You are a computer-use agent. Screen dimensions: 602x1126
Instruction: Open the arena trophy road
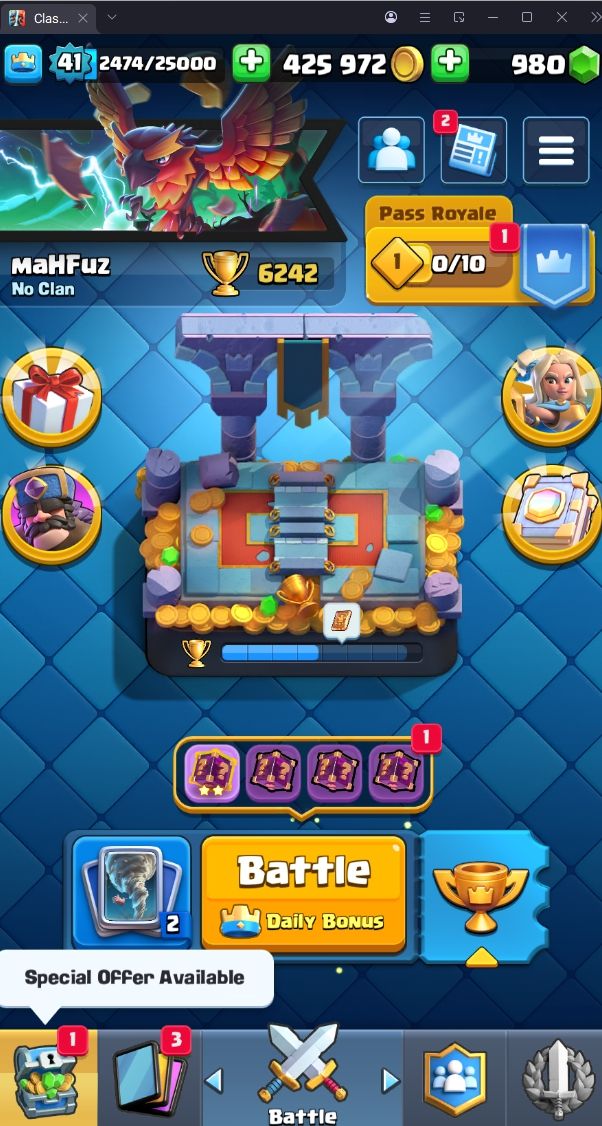coord(302,540)
